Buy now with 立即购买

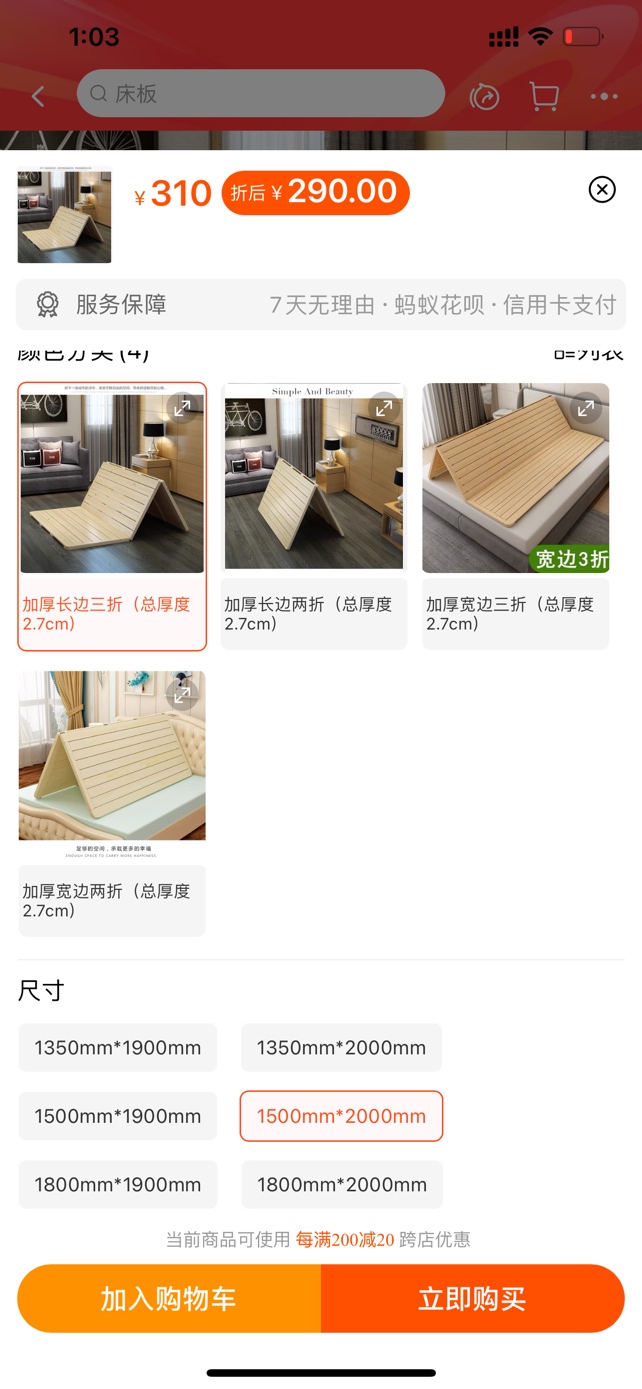[x=472, y=1299]
